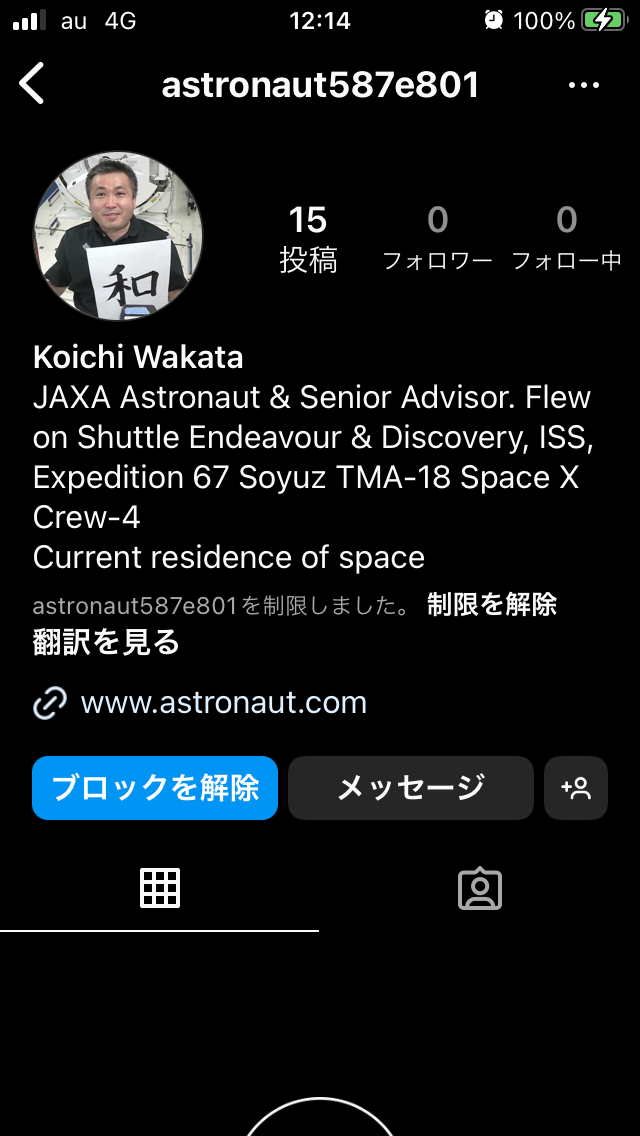Open the following (フォロー中) list
Screen dimensions: 640x1136
(566, 239)
